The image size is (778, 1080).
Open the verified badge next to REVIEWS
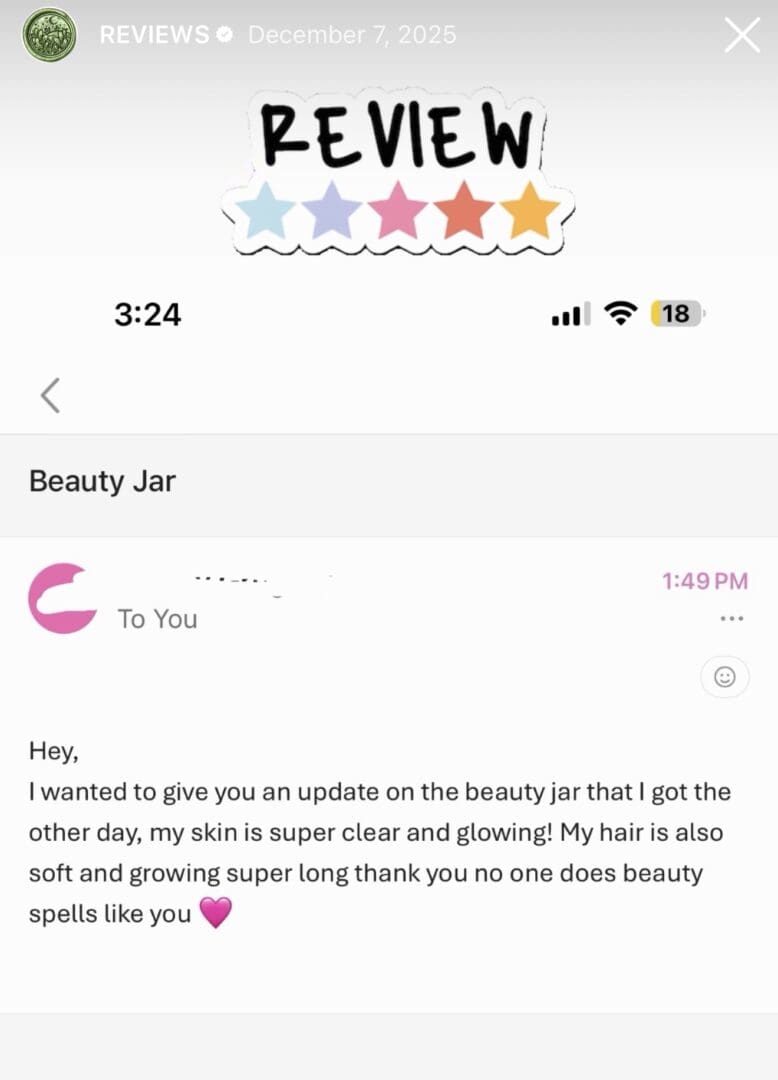224,34
